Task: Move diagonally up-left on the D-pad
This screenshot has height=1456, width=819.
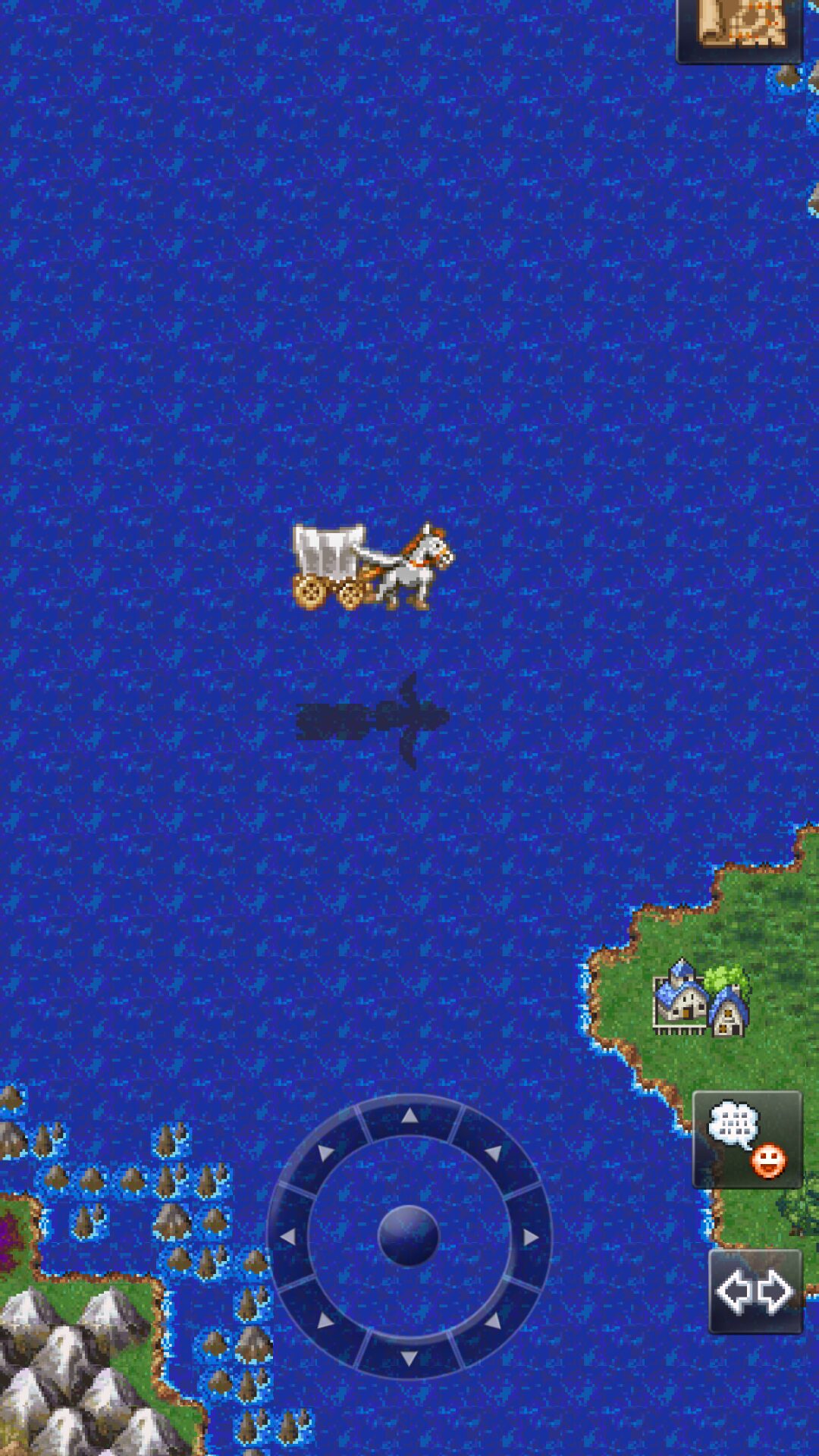Action: (x=325, y=1153)
